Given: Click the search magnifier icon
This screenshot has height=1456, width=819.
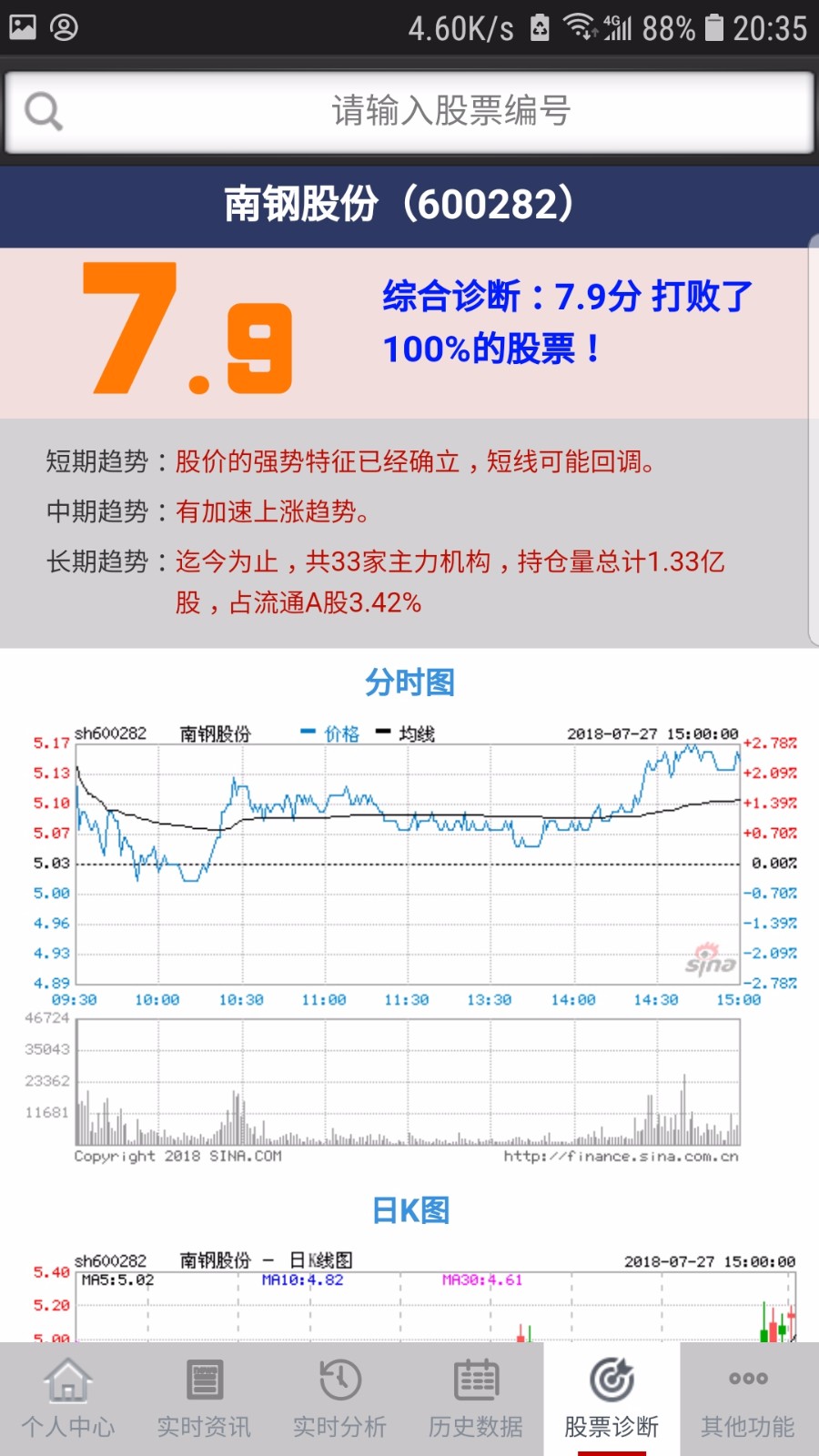Looking at the screenshot, I should (x=42, y=111).
